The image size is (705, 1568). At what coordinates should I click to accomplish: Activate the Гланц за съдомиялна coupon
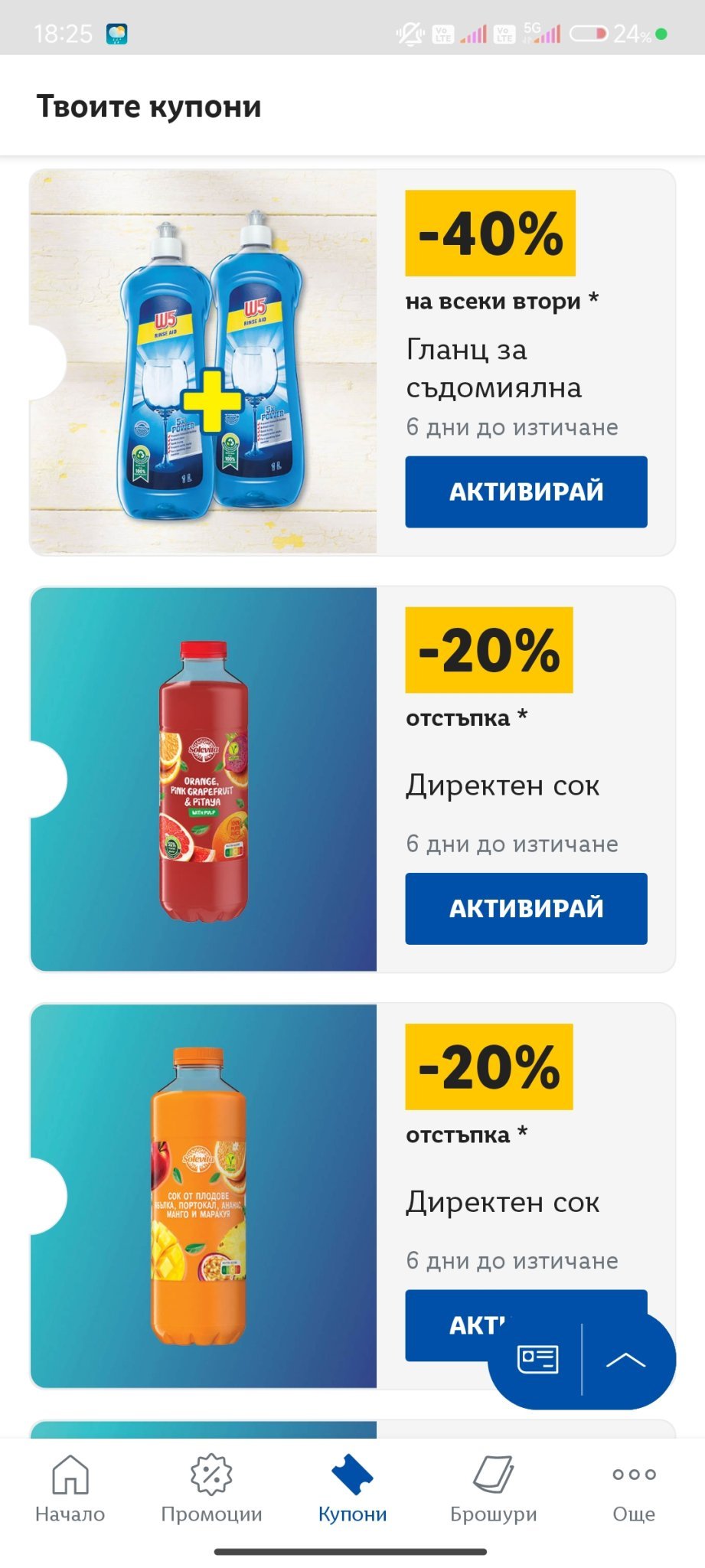[x=526, y=492]
